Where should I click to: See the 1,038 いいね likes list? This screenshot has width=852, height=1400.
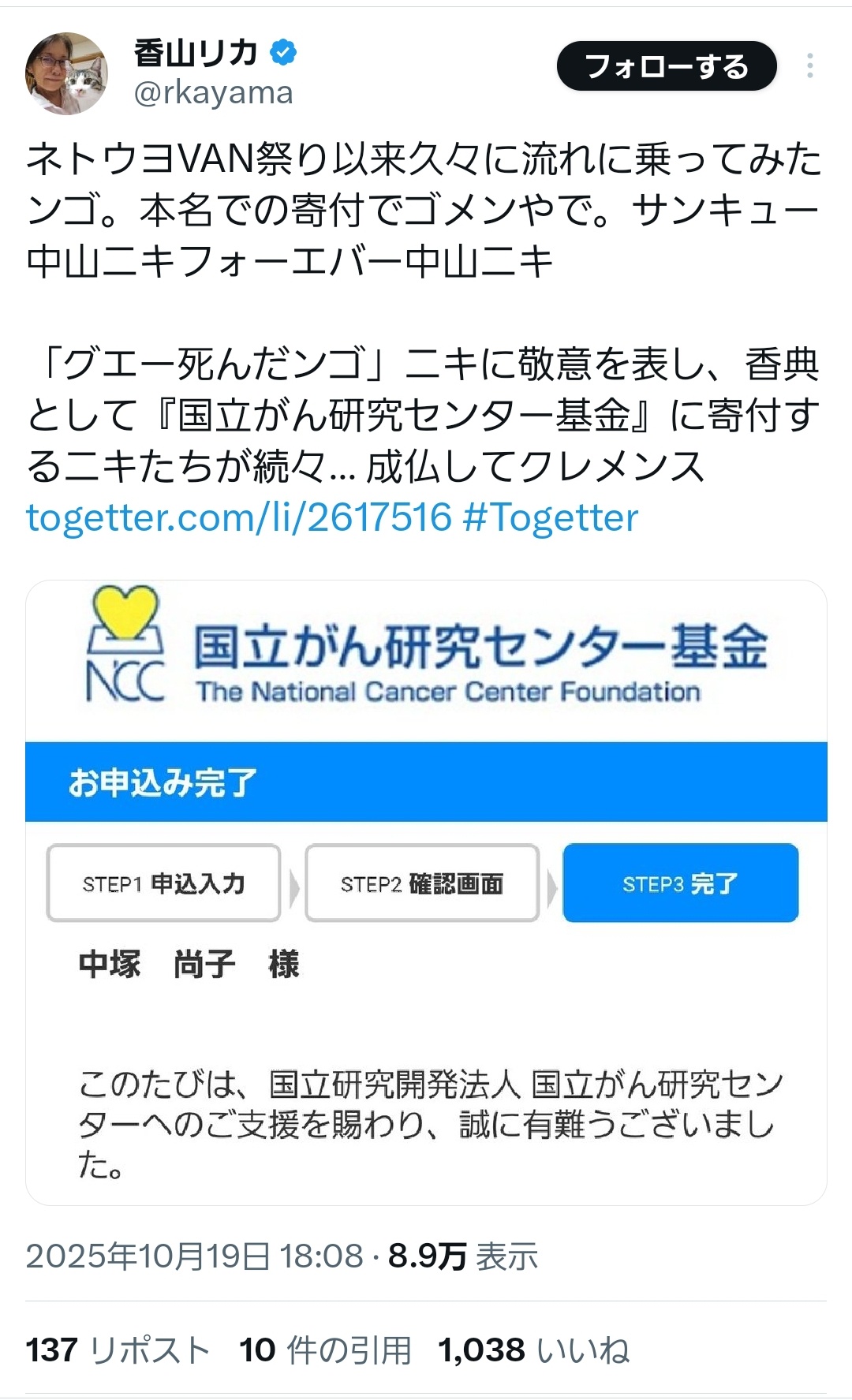point(534,1350)
